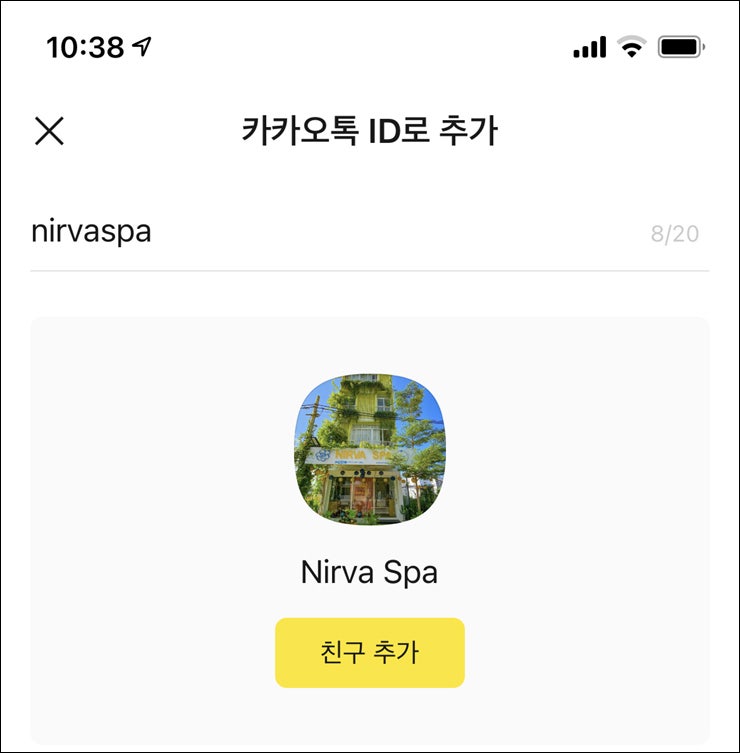The width and height of the screenshot is (740, 753).
Task: Open the Nirva Spa profile picture
Action: coord(369,449)
